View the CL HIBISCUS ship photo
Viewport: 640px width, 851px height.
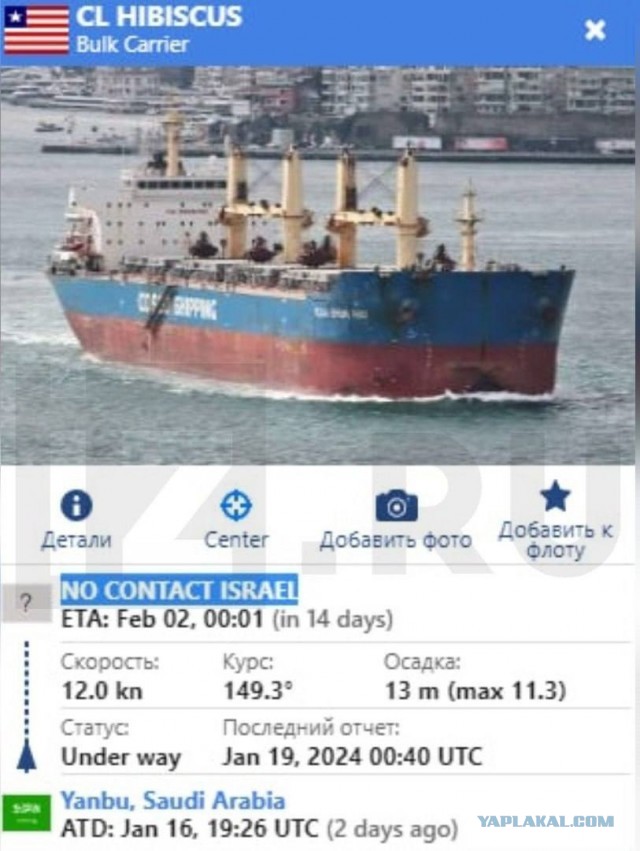click(x=320, y=265)
